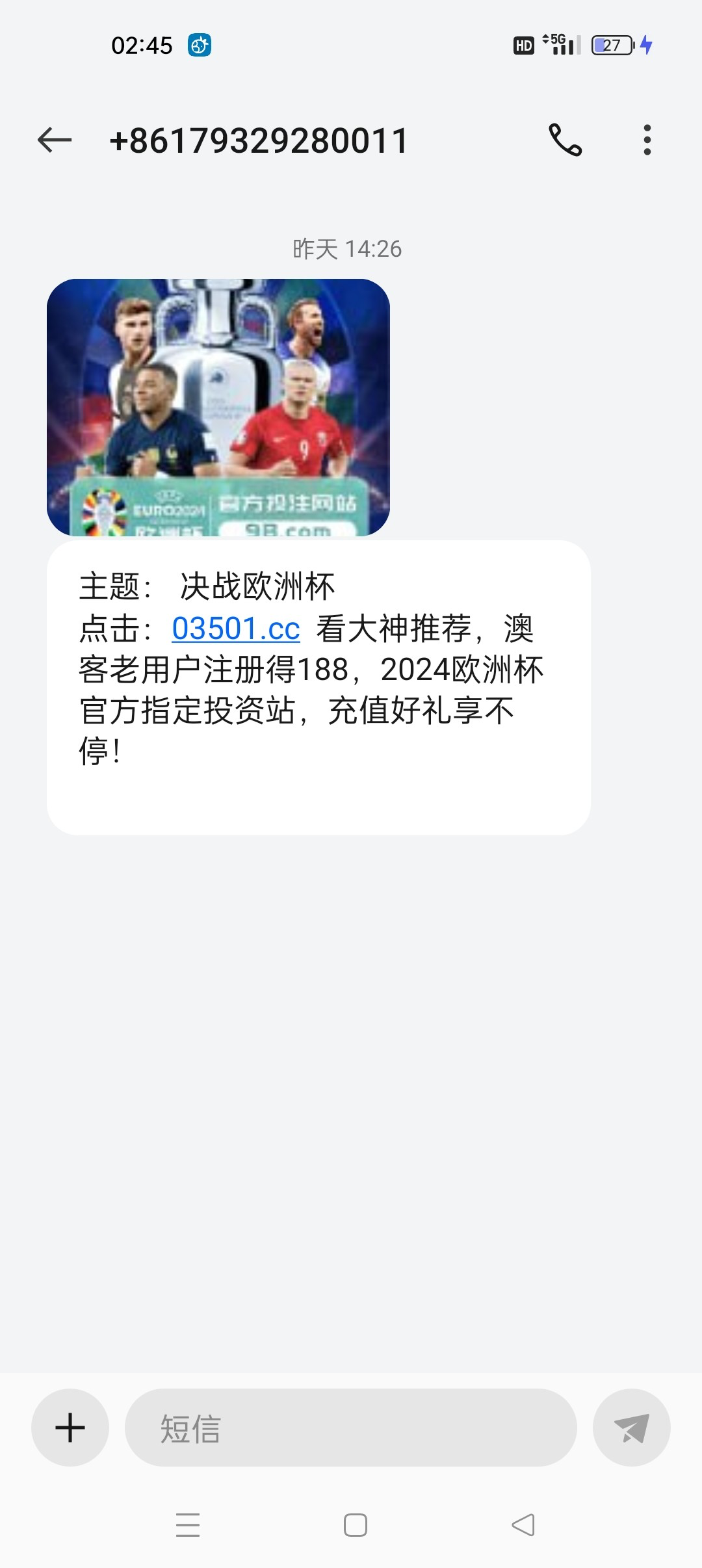Viewport: 702px width, 1568px height.
Task: Tap the plus attachment button
Action: click(70, 1428)
